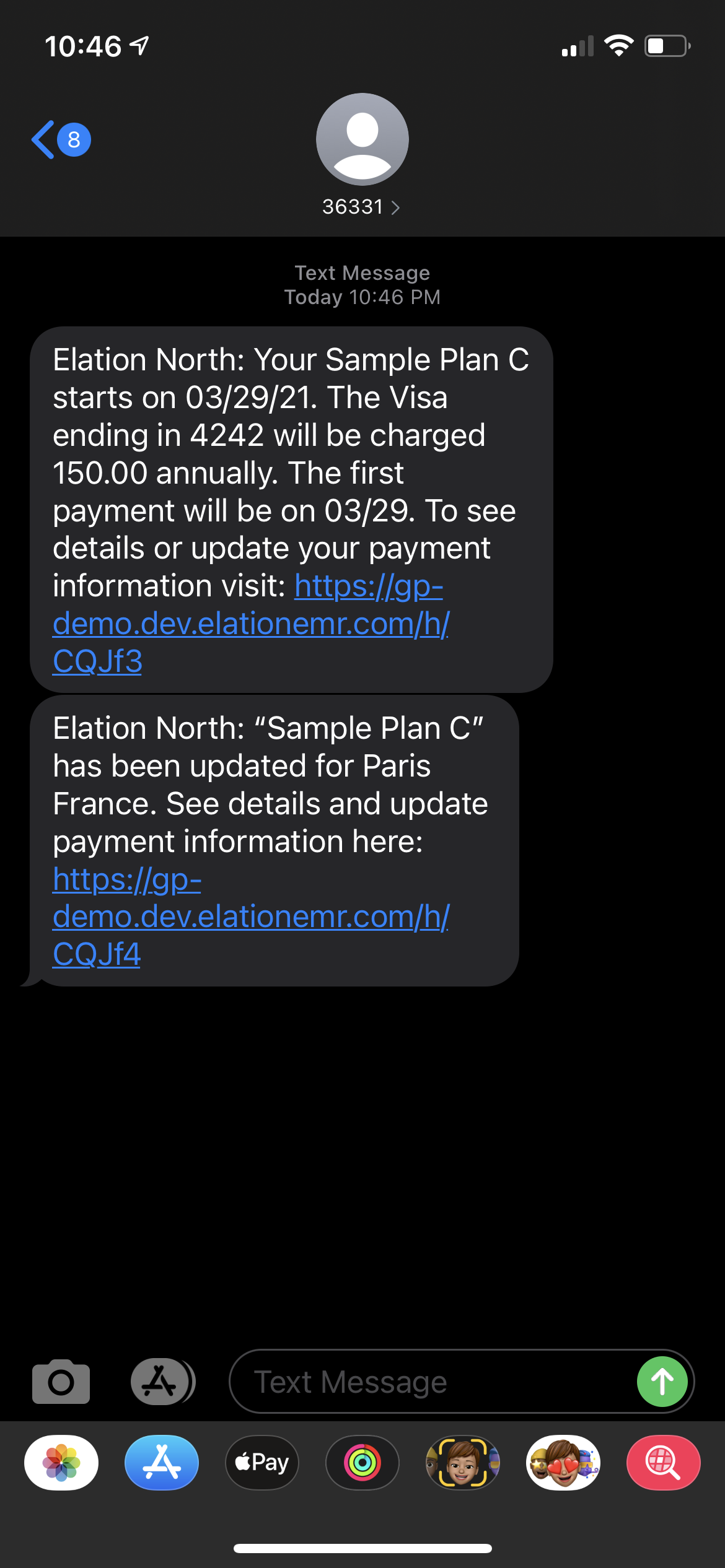The height and width of the screenshot is (1568, 725).
Task: Open the payment update link ending CQJf4
Action: point(248,917)
